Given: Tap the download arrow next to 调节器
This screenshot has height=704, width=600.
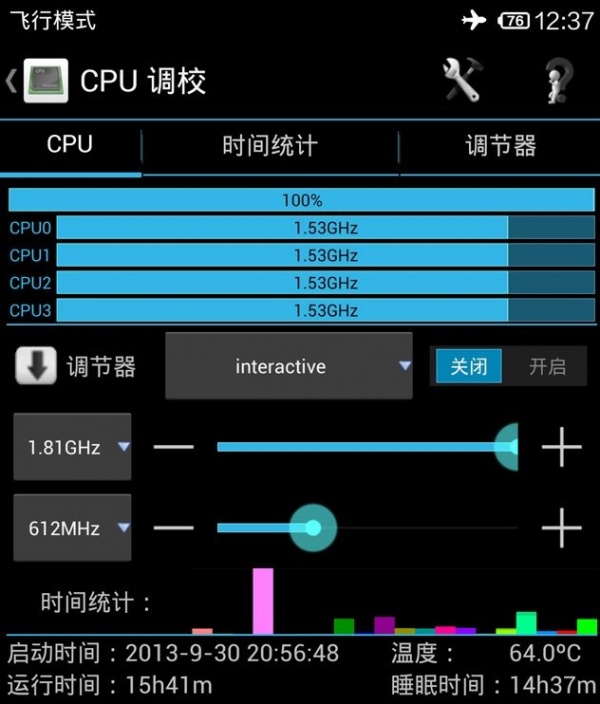Looking at the screenshot, I should (36, 366).
